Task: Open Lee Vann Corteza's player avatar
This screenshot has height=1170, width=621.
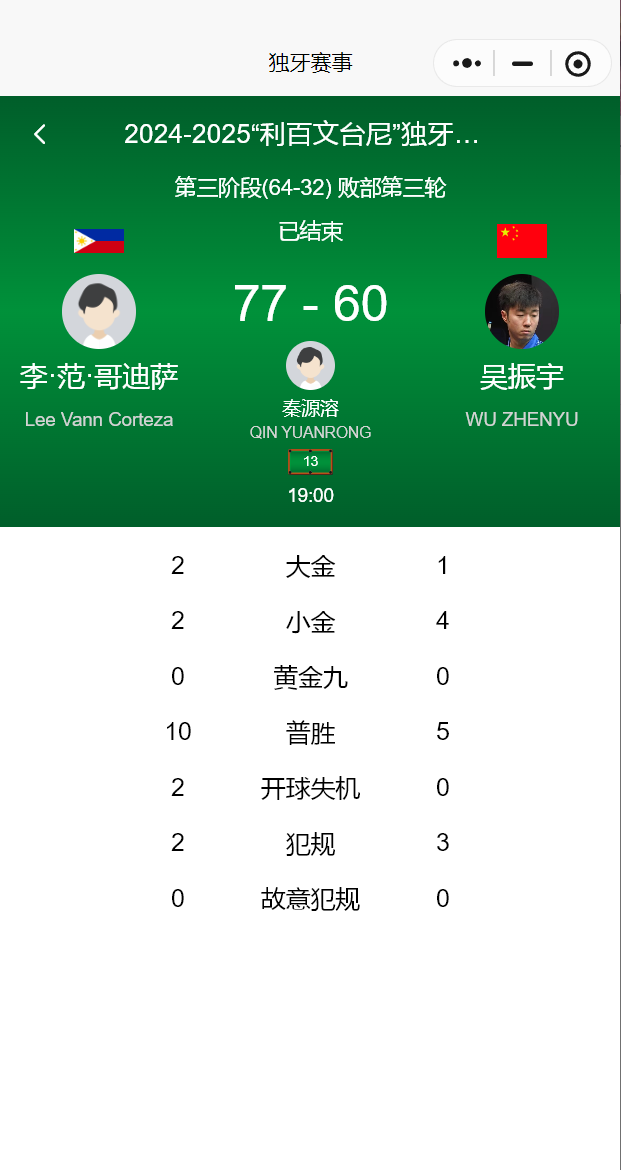Action: 99,311
